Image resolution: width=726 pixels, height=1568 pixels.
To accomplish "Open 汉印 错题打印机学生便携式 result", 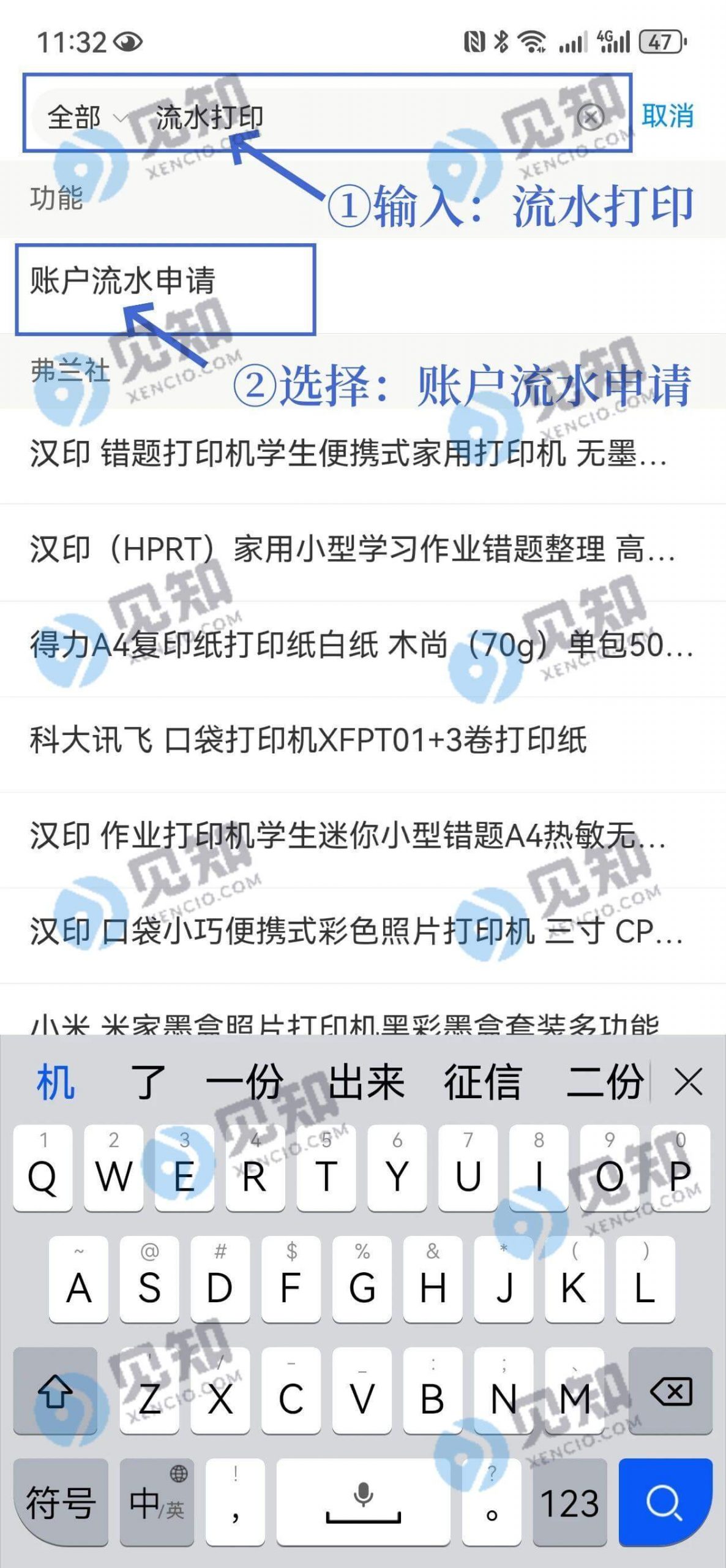I will tap(349, 454).
